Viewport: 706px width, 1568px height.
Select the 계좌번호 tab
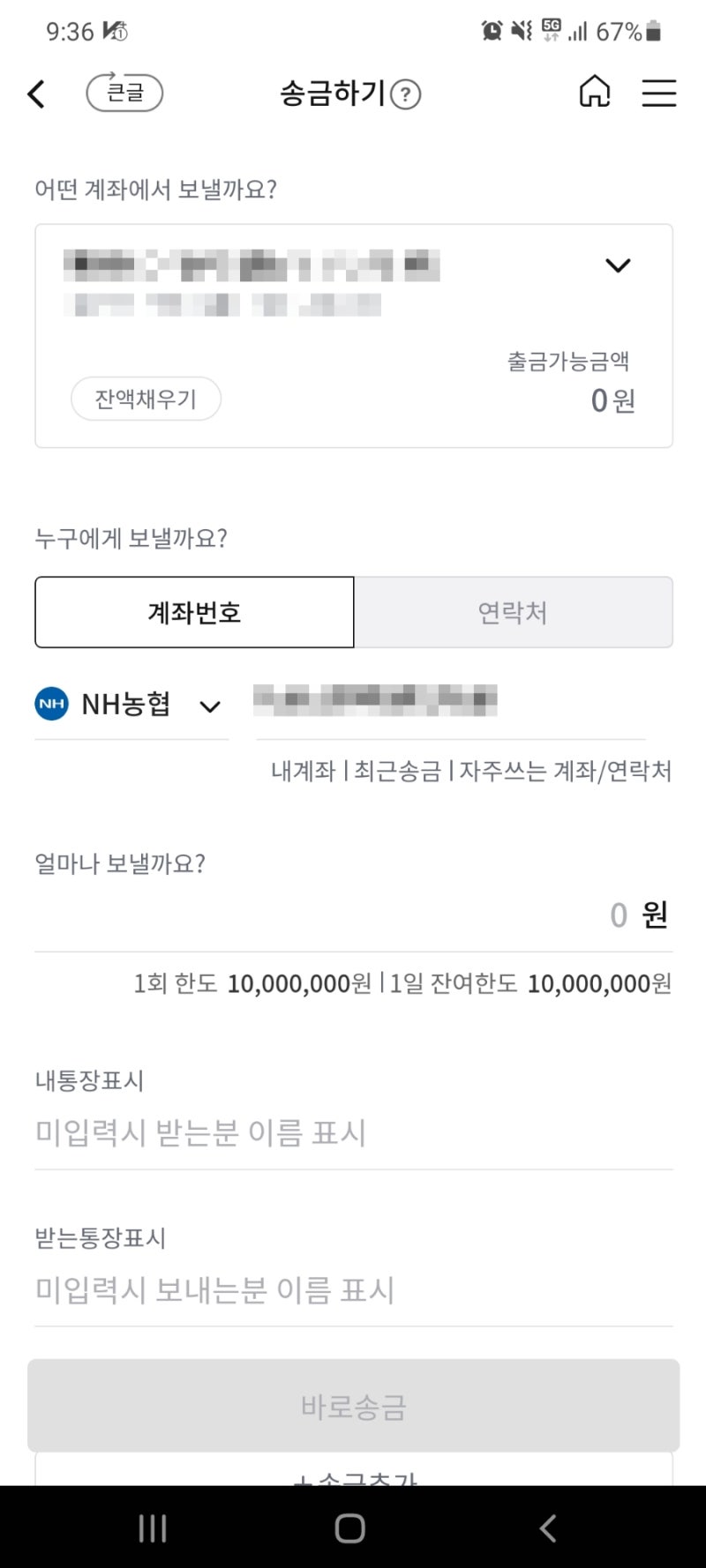pyautogui.click(x=193, y=612)
